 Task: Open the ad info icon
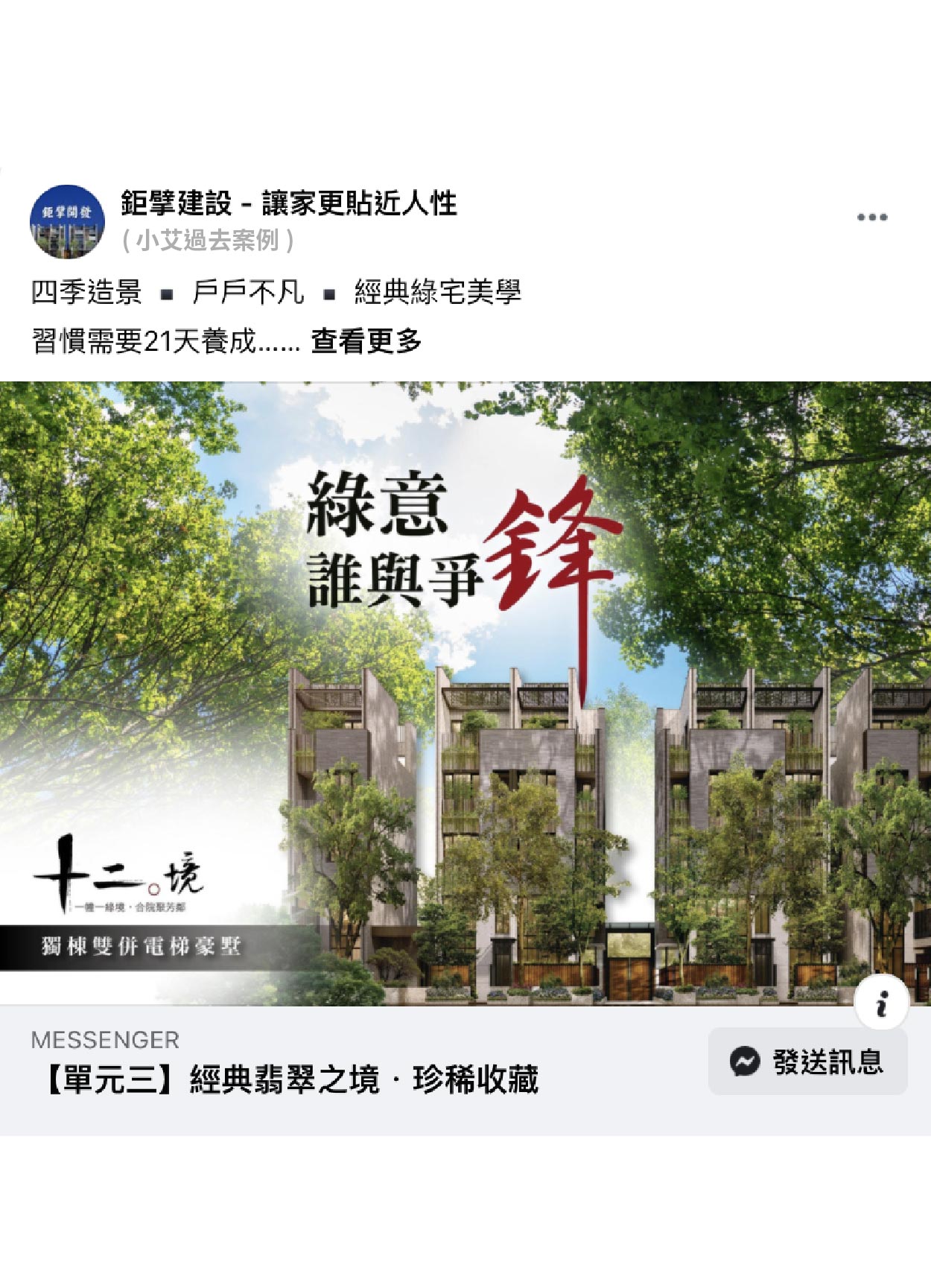click(x=882, y=1003)
